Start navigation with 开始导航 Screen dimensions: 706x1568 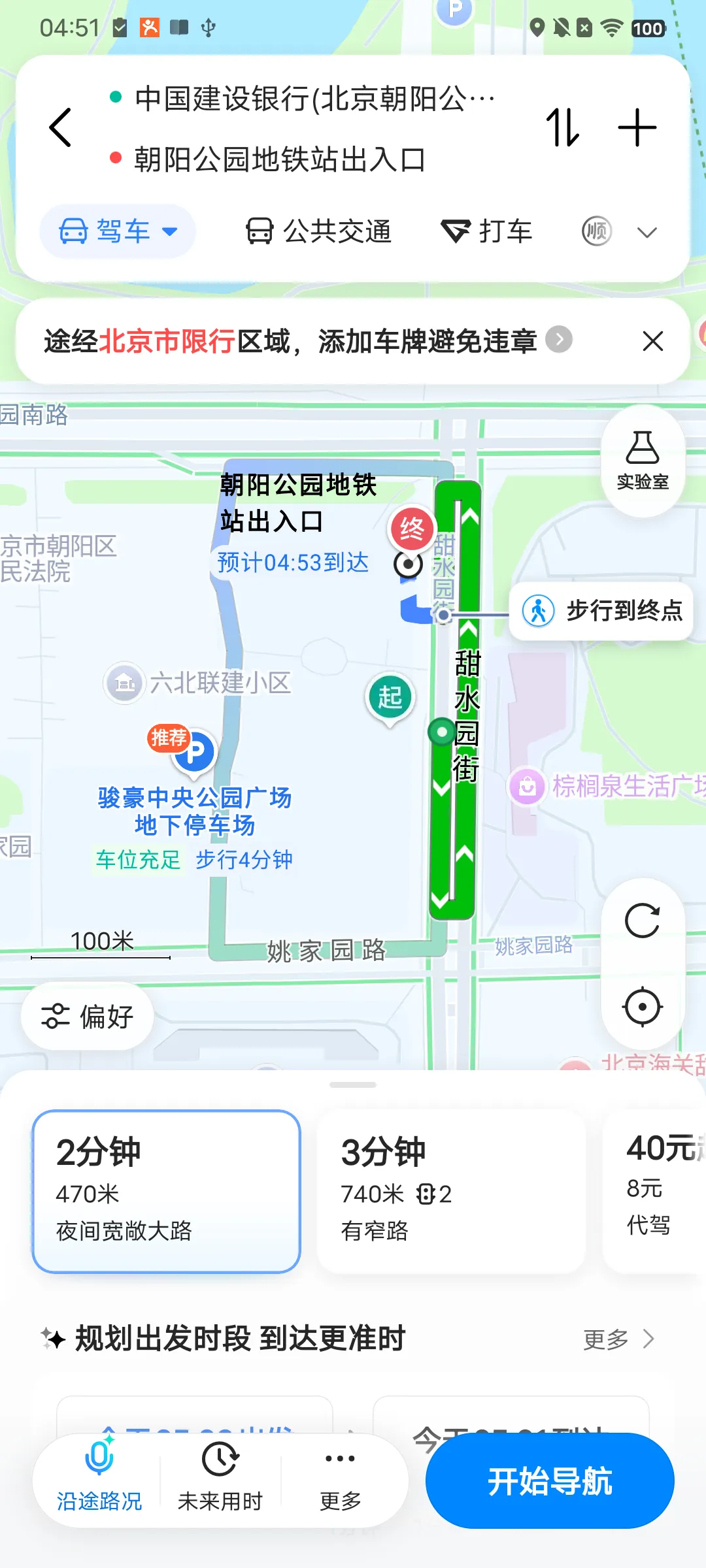550,1480
